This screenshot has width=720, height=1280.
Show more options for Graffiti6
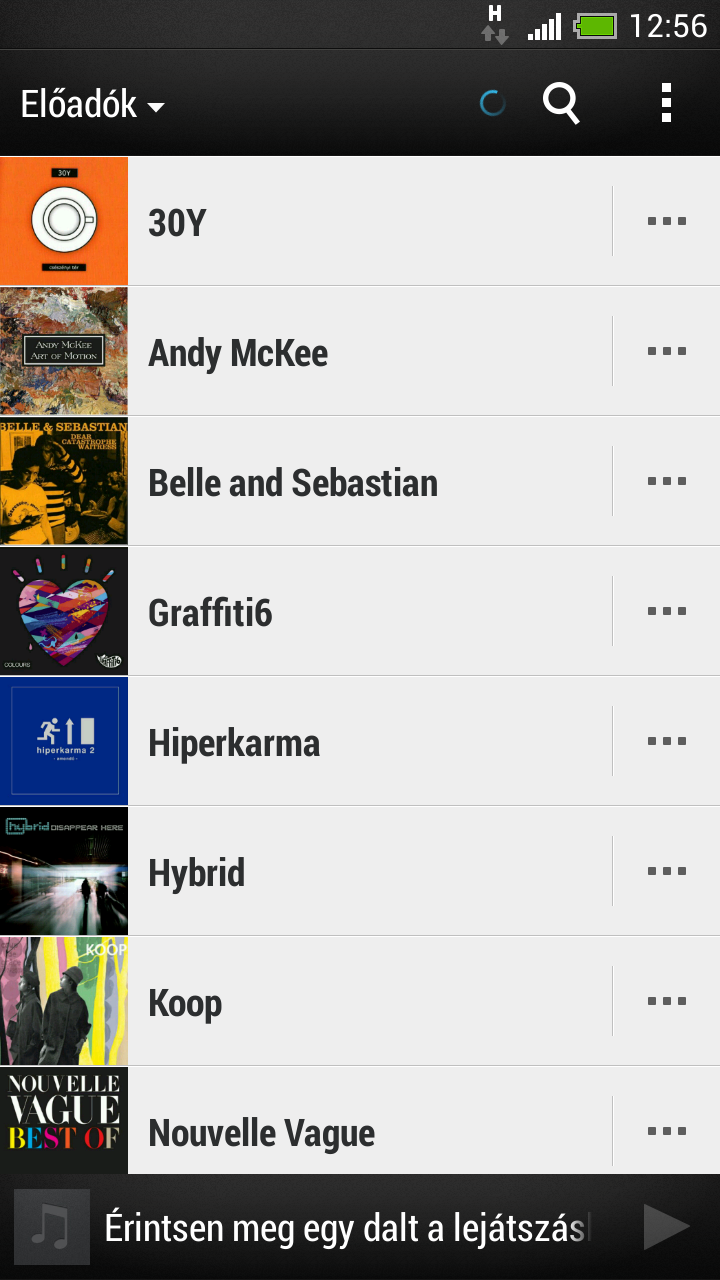[667, 611]
